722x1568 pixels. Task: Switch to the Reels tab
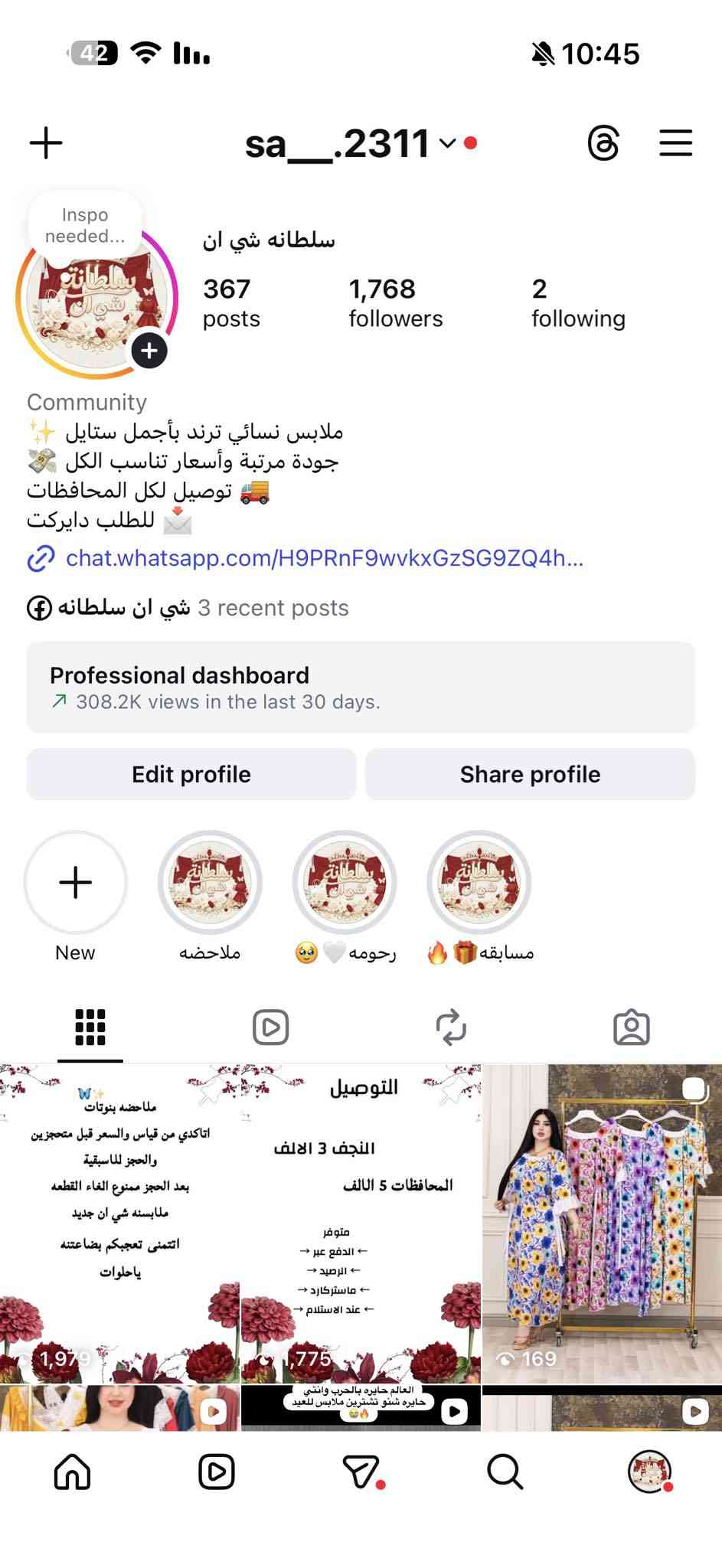[x=270, y=1027]
